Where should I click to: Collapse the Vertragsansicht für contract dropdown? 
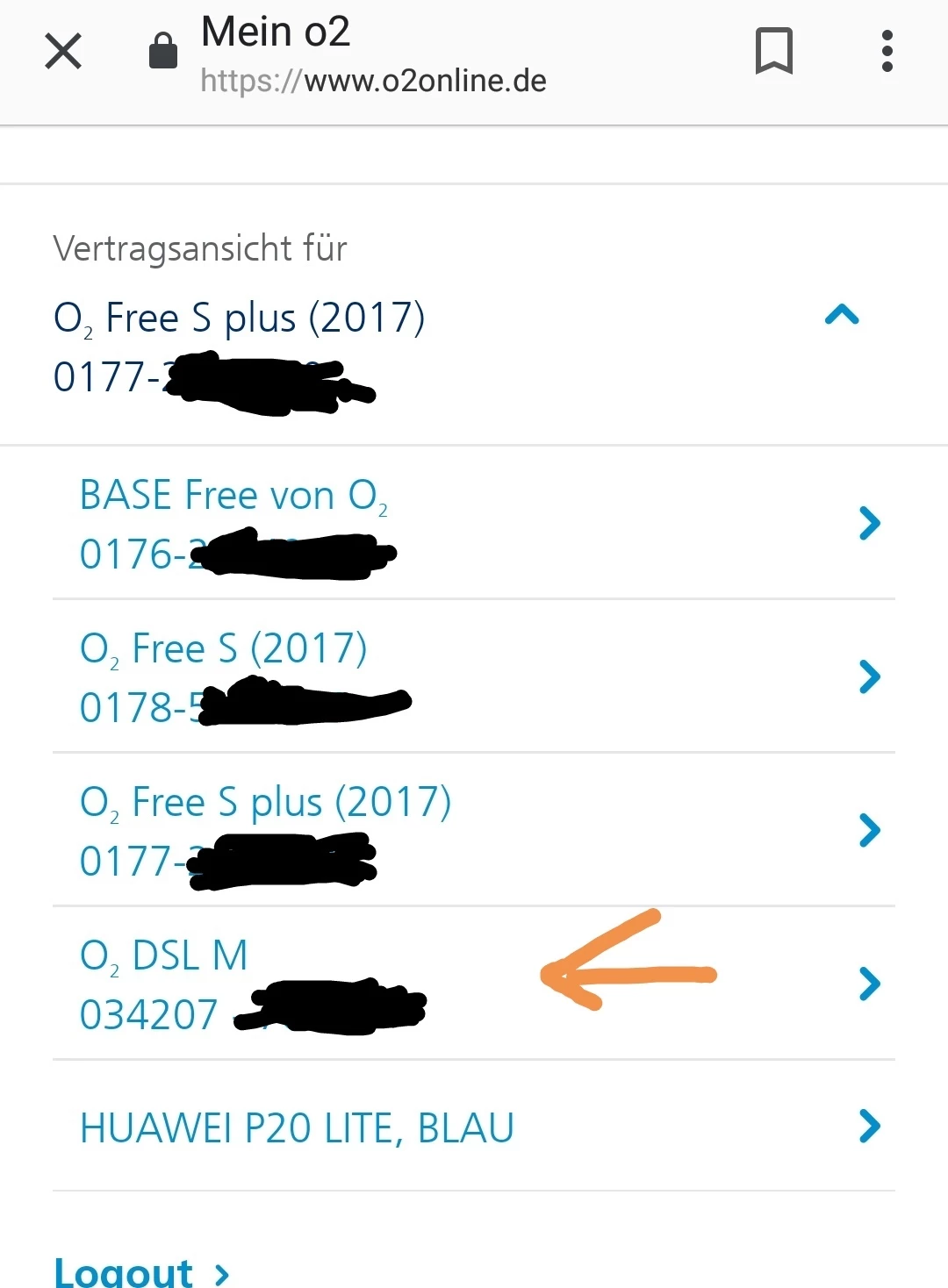tap(841, 316)
